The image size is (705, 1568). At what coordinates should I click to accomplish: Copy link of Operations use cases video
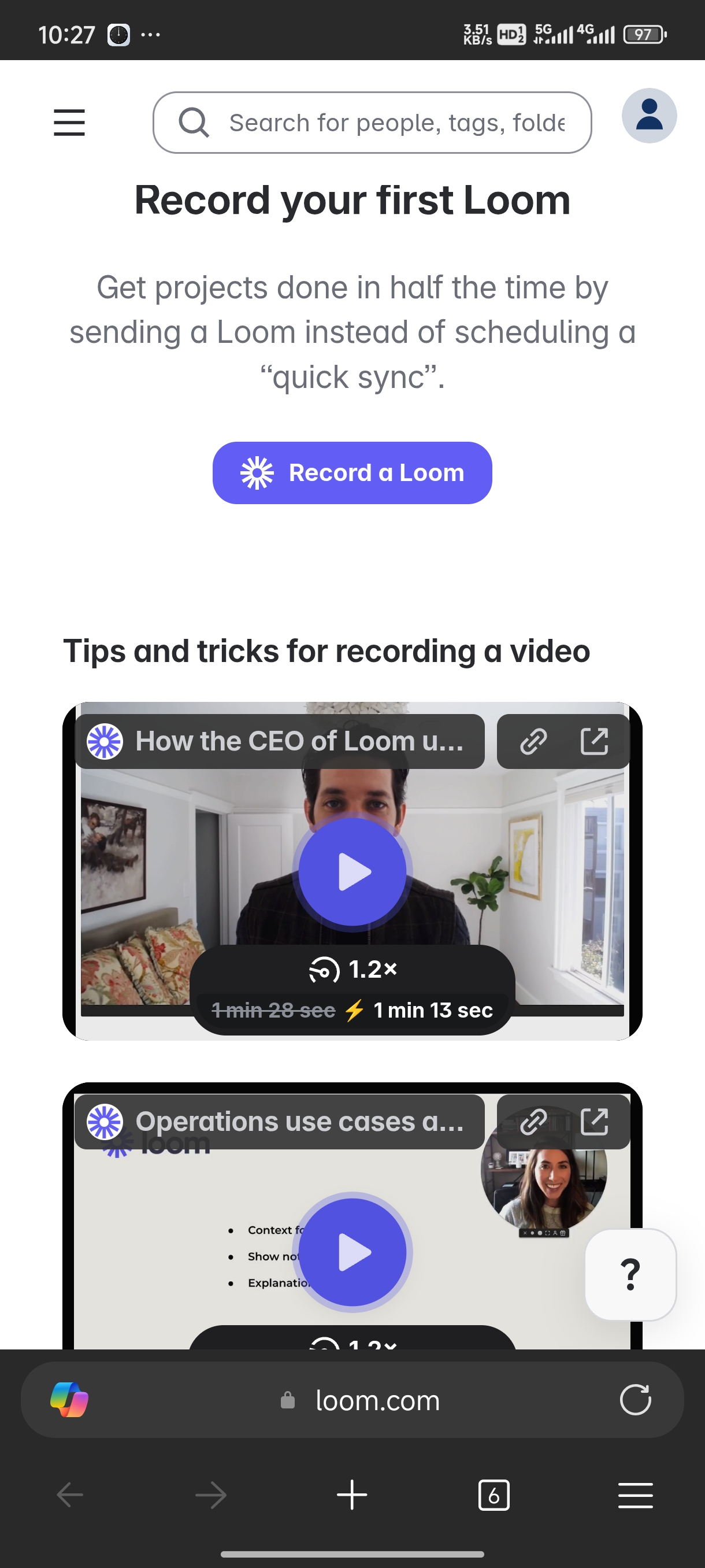[533, 1122]
